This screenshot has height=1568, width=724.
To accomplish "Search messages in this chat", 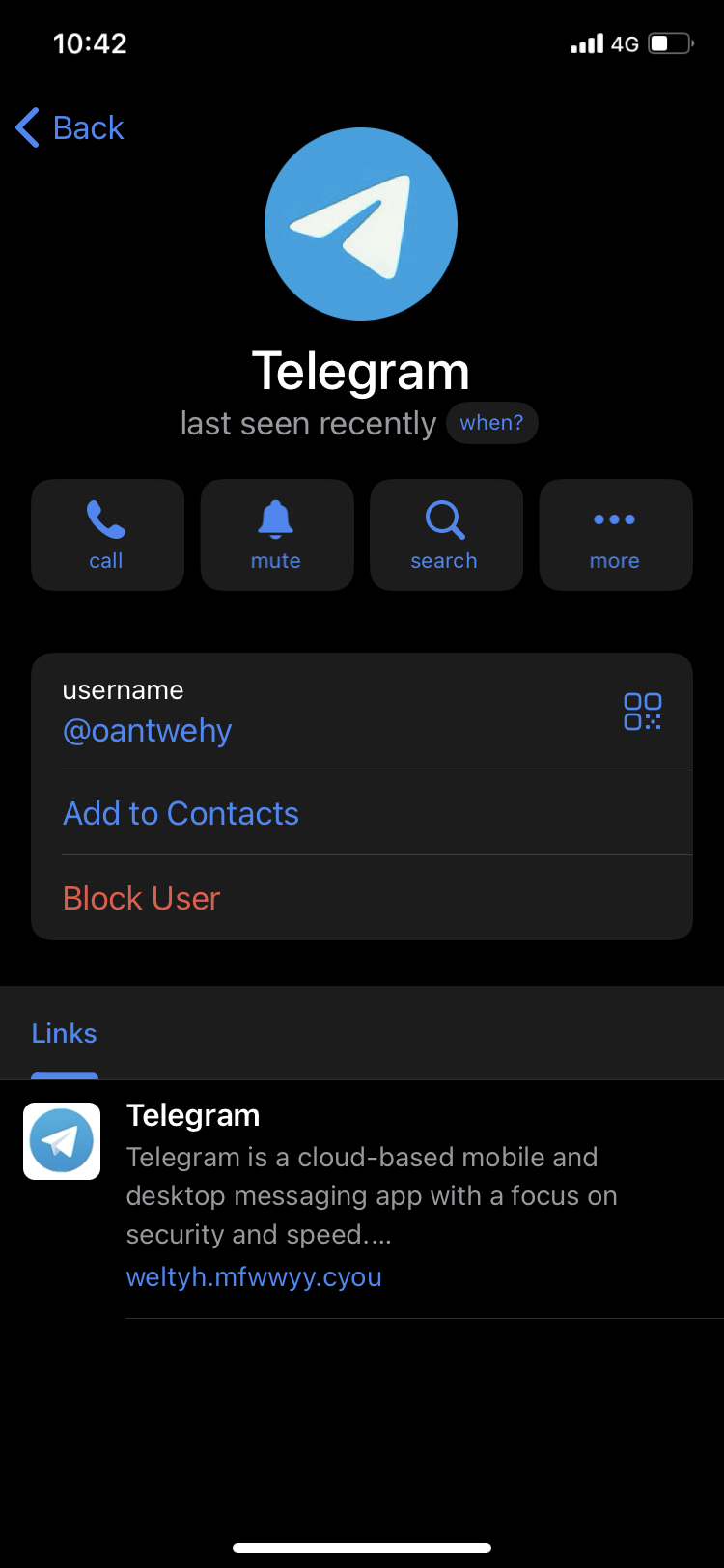I will 445,535.
